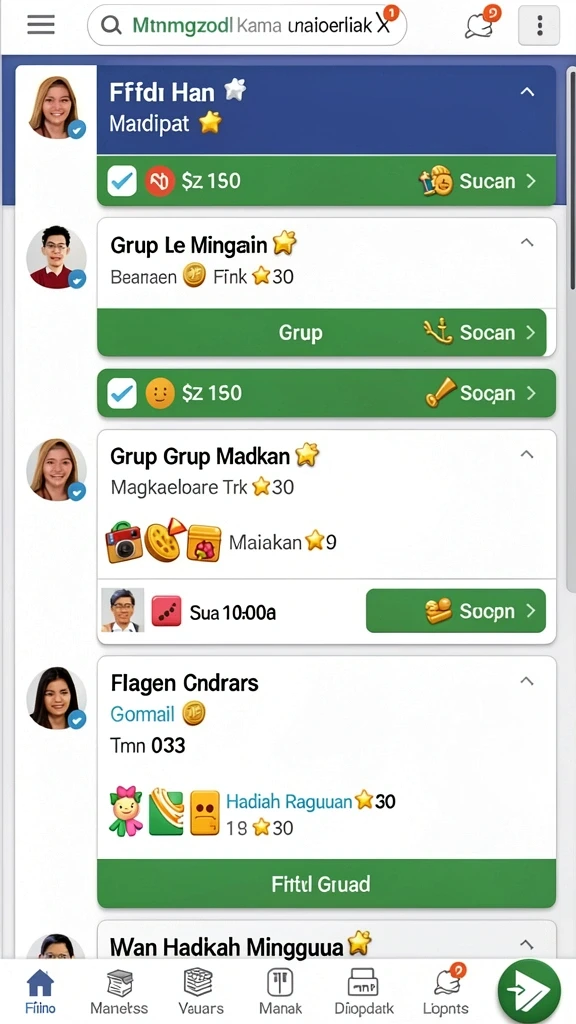
Task: Open the chat notifications icon in header
Action: tap(482, 24)
